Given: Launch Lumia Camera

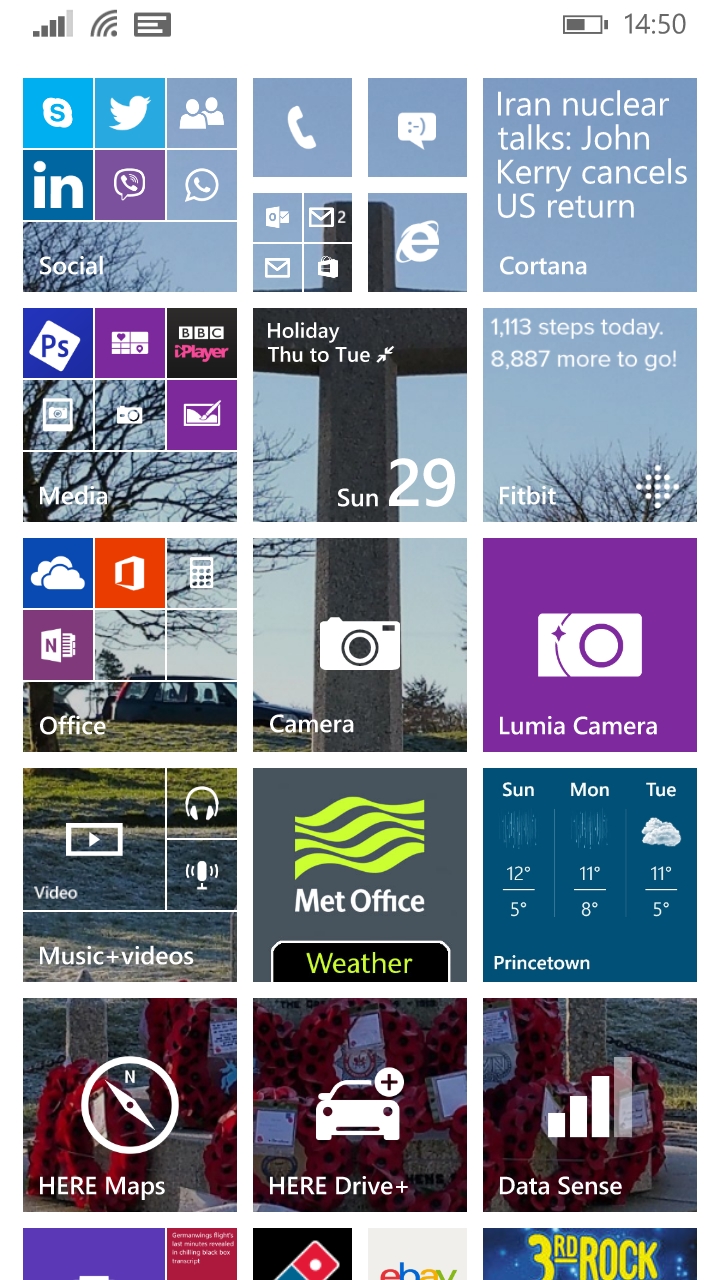Looking at the screenshot, I should coord(590,645).
